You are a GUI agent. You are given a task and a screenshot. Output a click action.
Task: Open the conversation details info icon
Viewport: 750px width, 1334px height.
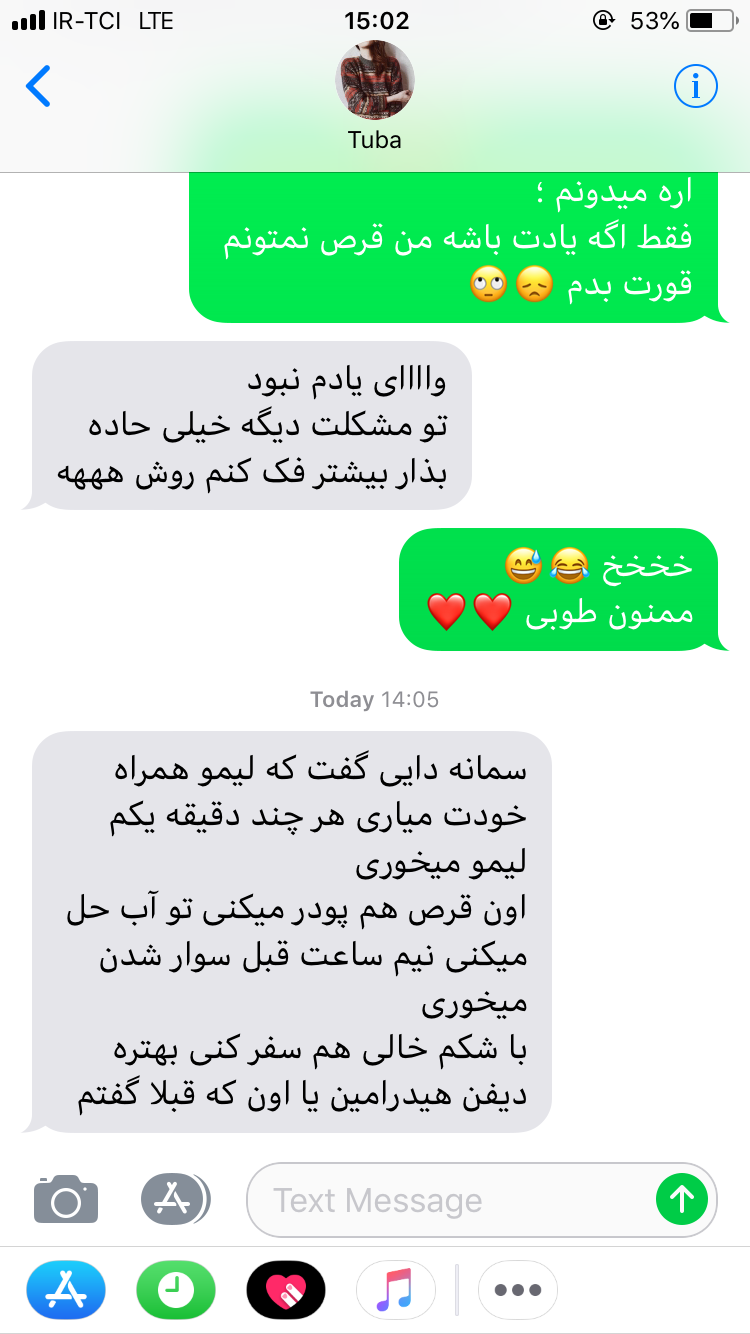(x=695, y=88)
